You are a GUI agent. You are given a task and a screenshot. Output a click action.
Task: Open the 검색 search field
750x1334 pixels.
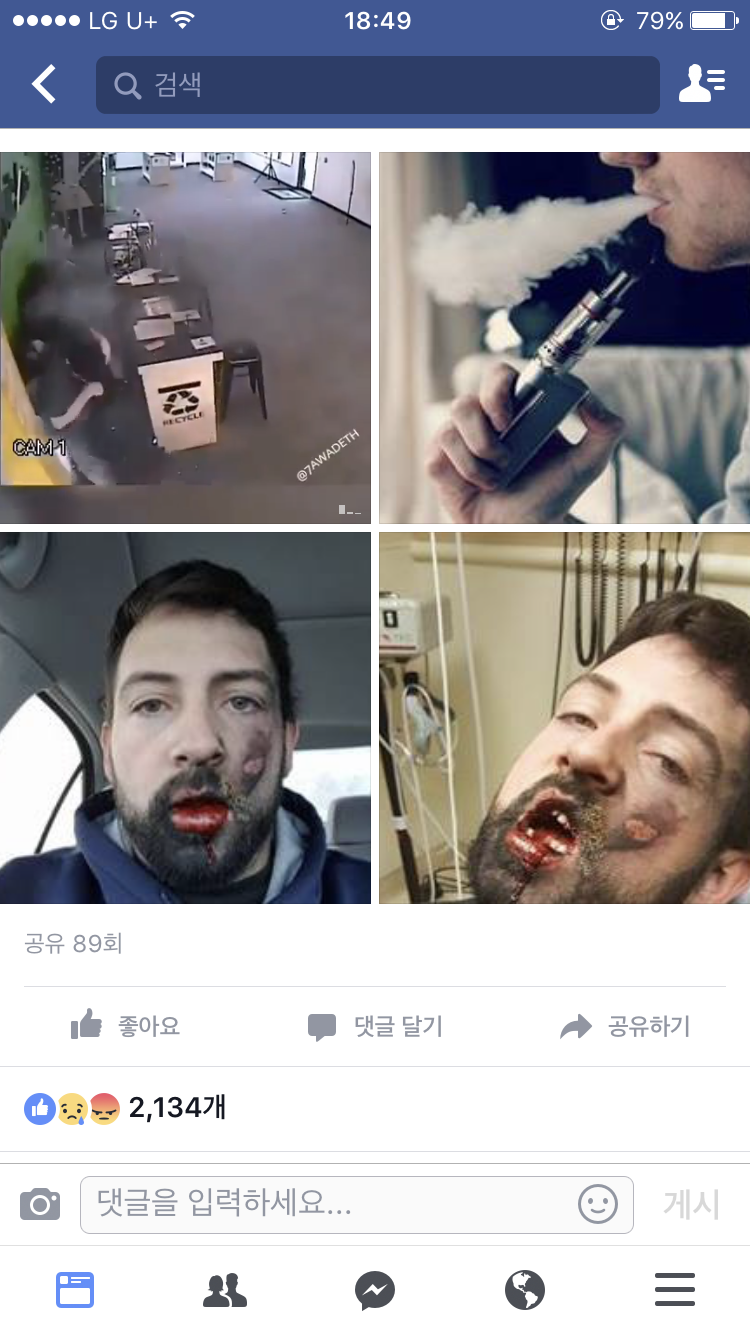pos(377,85)
